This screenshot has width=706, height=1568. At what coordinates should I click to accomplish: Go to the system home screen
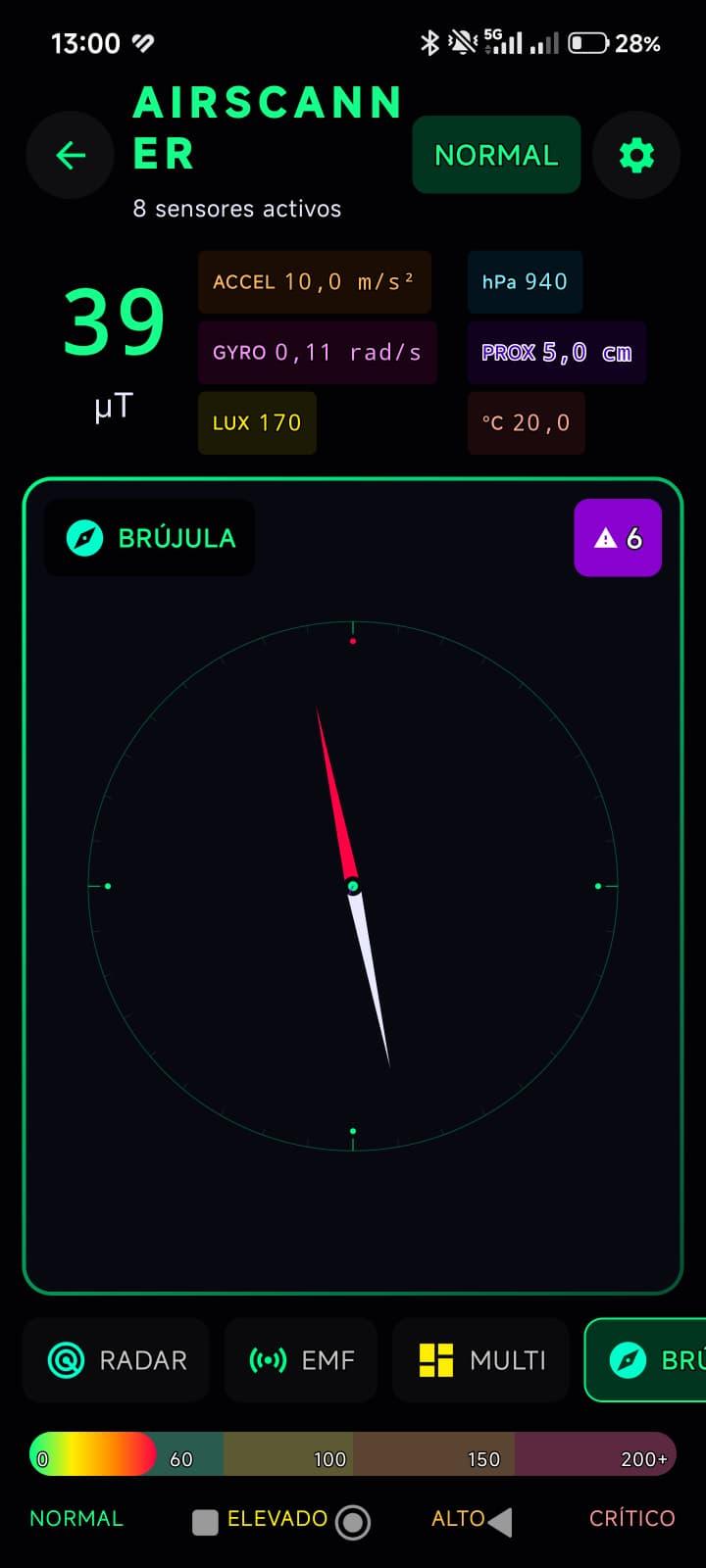click(353, 1522)
